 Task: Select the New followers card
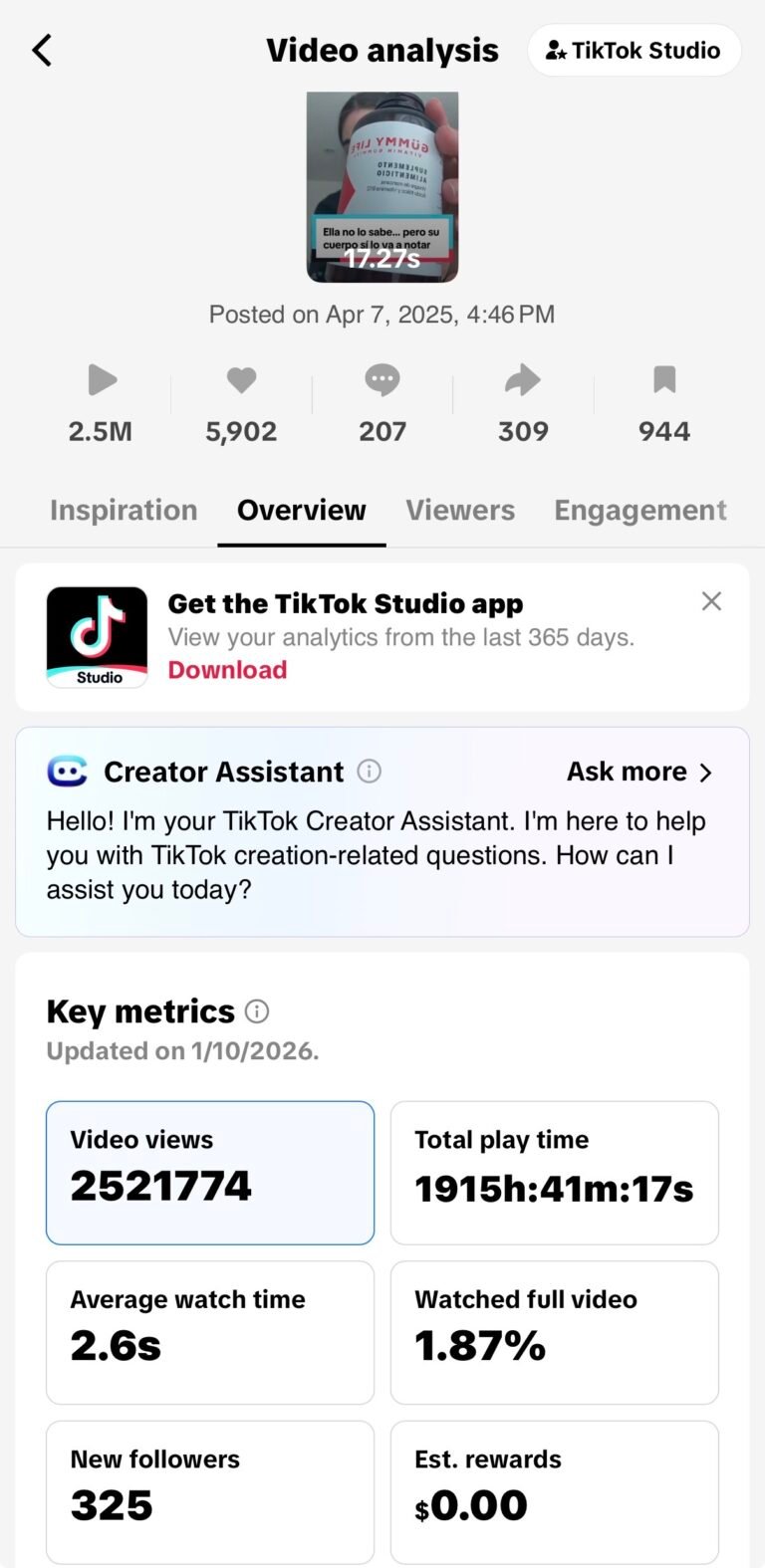[x=210, y=1491]
